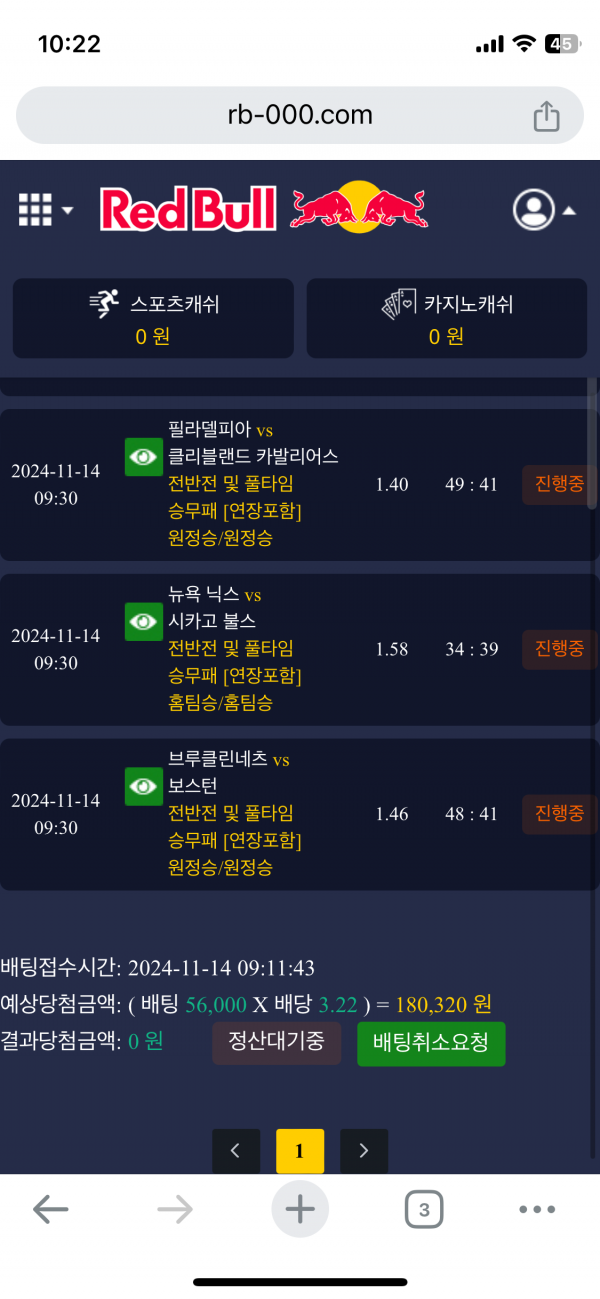Image resolution: width=600 pixels, height=1299 pixels.
Task: Share the page from the address bar
Action: point(546,116)
